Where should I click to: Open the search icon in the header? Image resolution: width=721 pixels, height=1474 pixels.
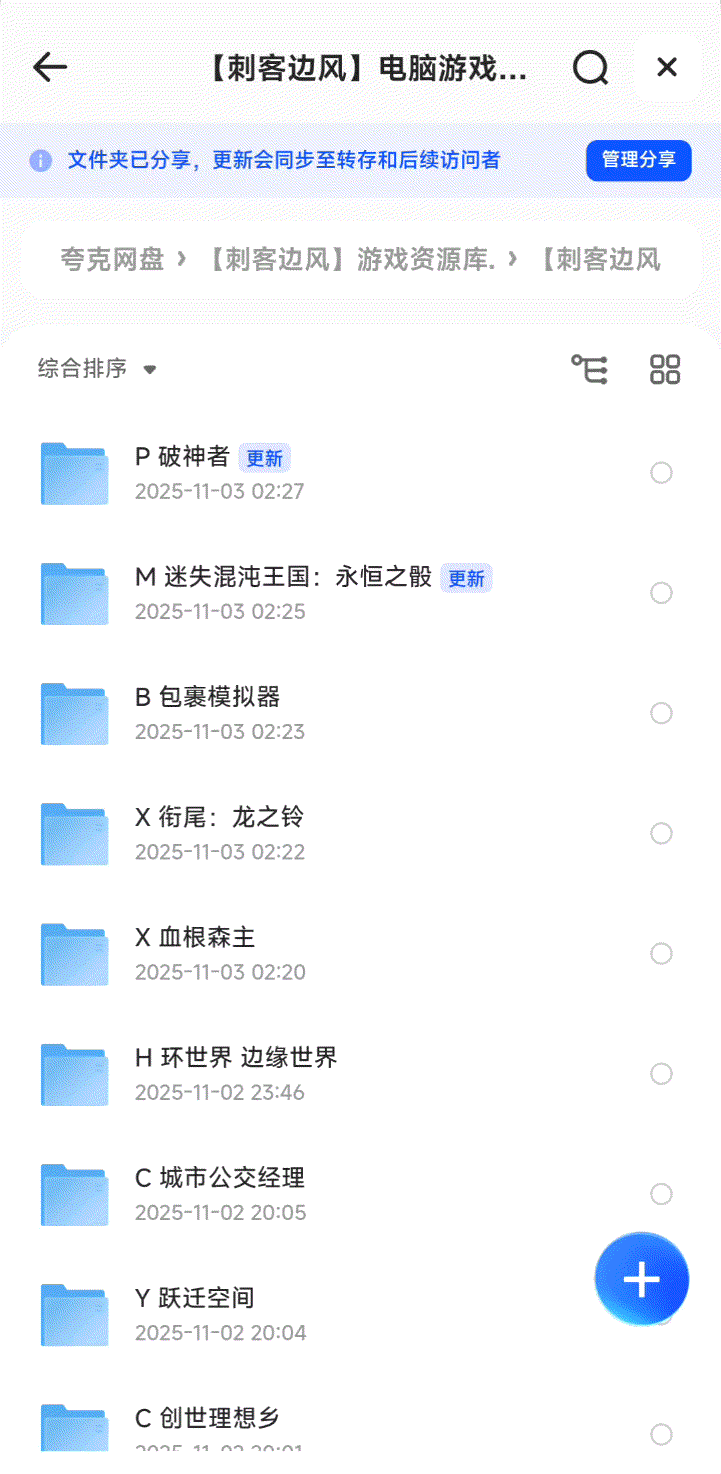point(590,68)
